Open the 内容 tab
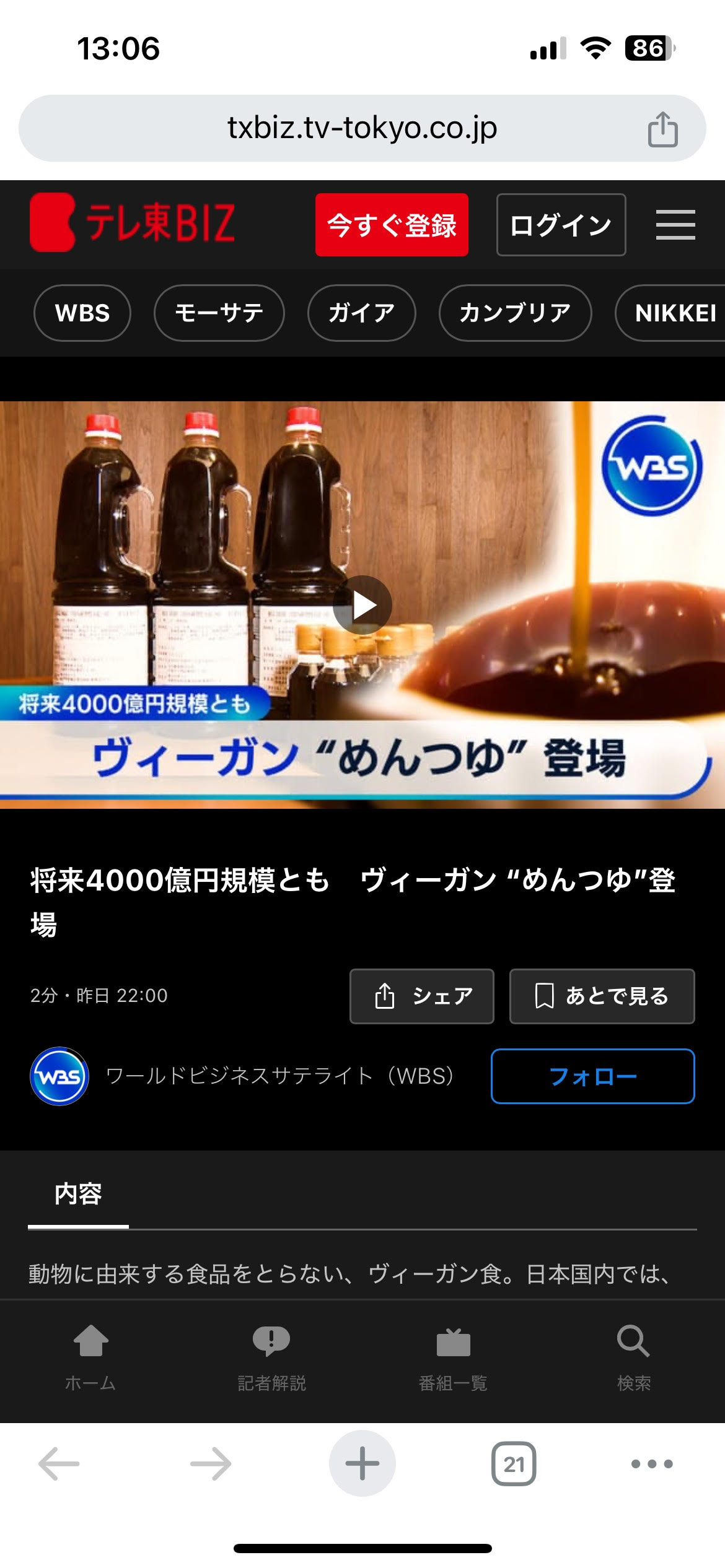This screenshot has width=725, height=1568. pyautogui.click(x=78, y=1194)
